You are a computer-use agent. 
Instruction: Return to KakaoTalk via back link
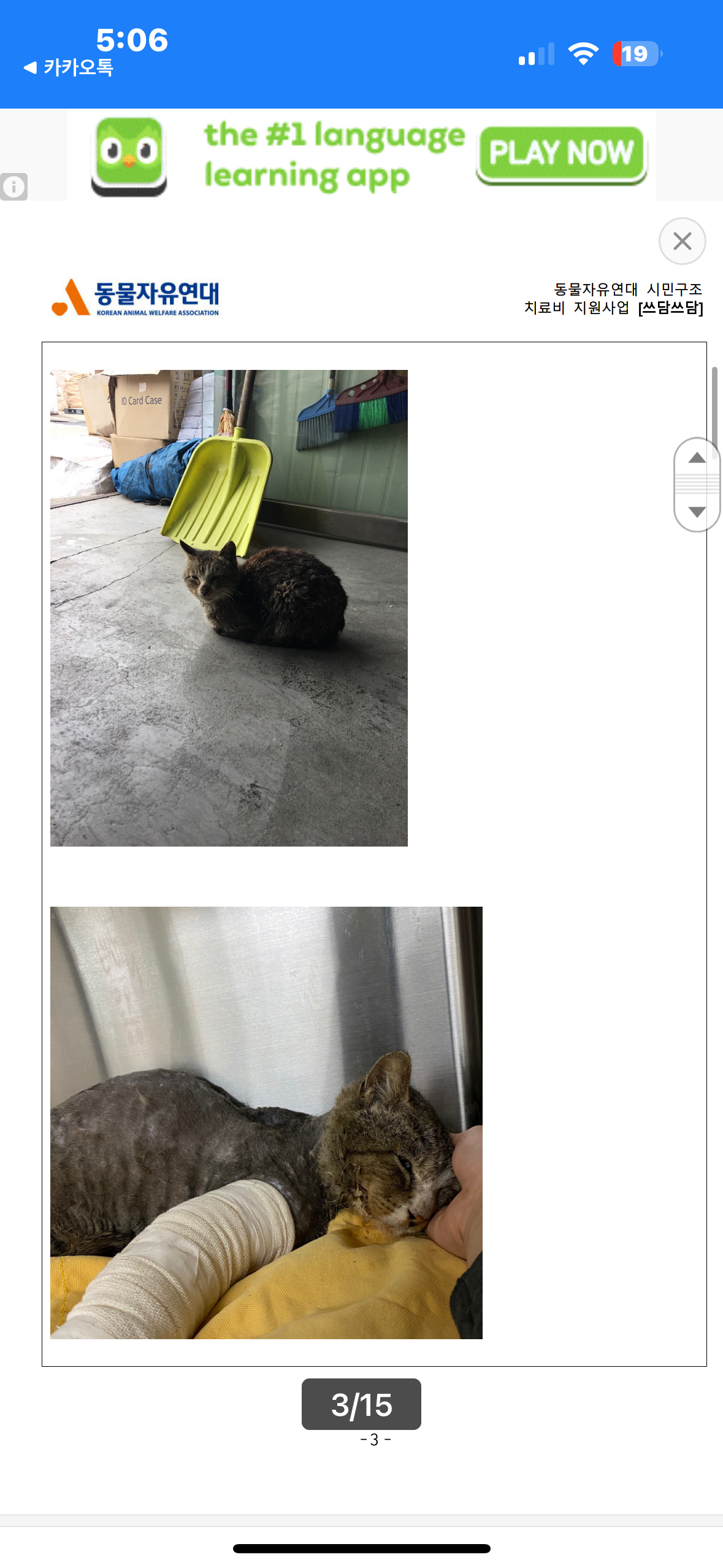coord(68,67)
